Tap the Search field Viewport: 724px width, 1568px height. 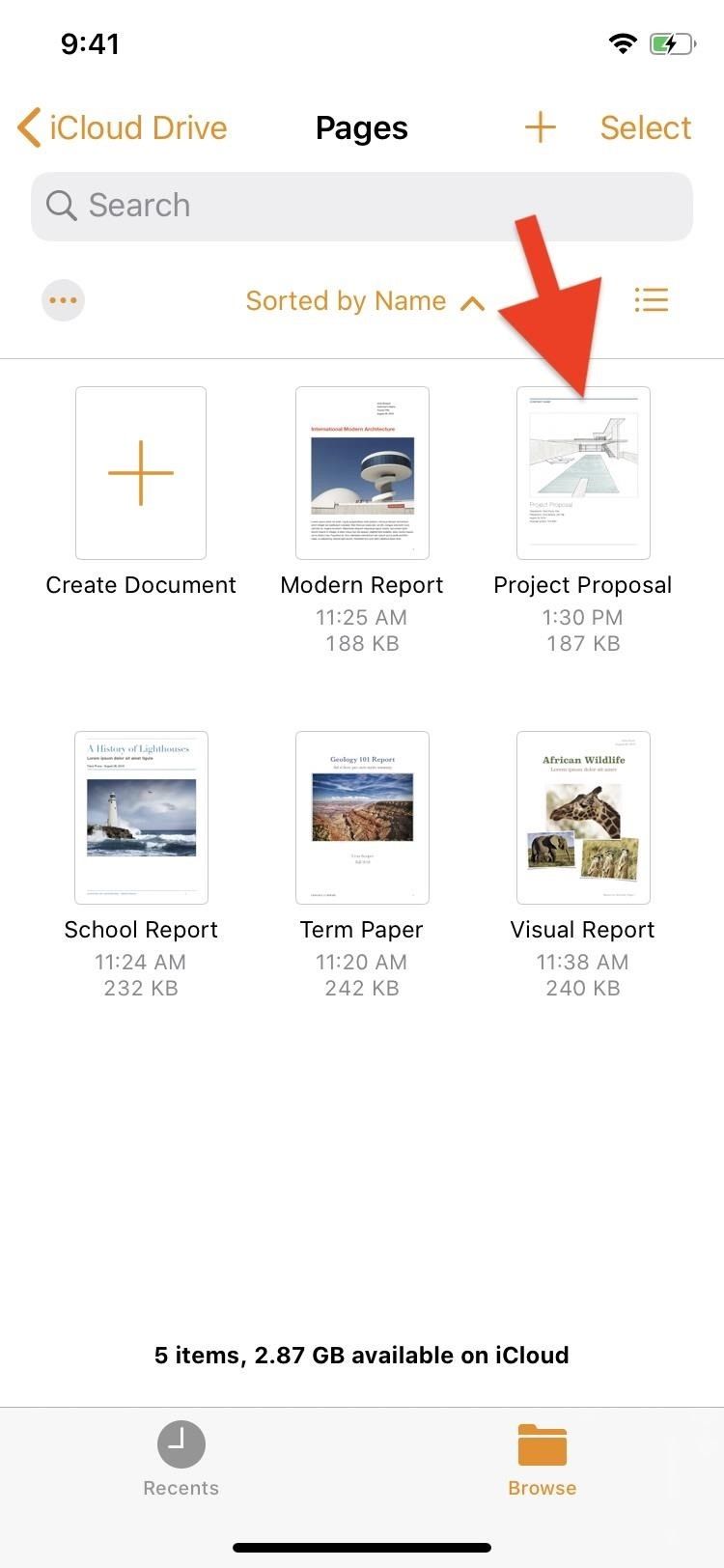(x=362, y=206)
